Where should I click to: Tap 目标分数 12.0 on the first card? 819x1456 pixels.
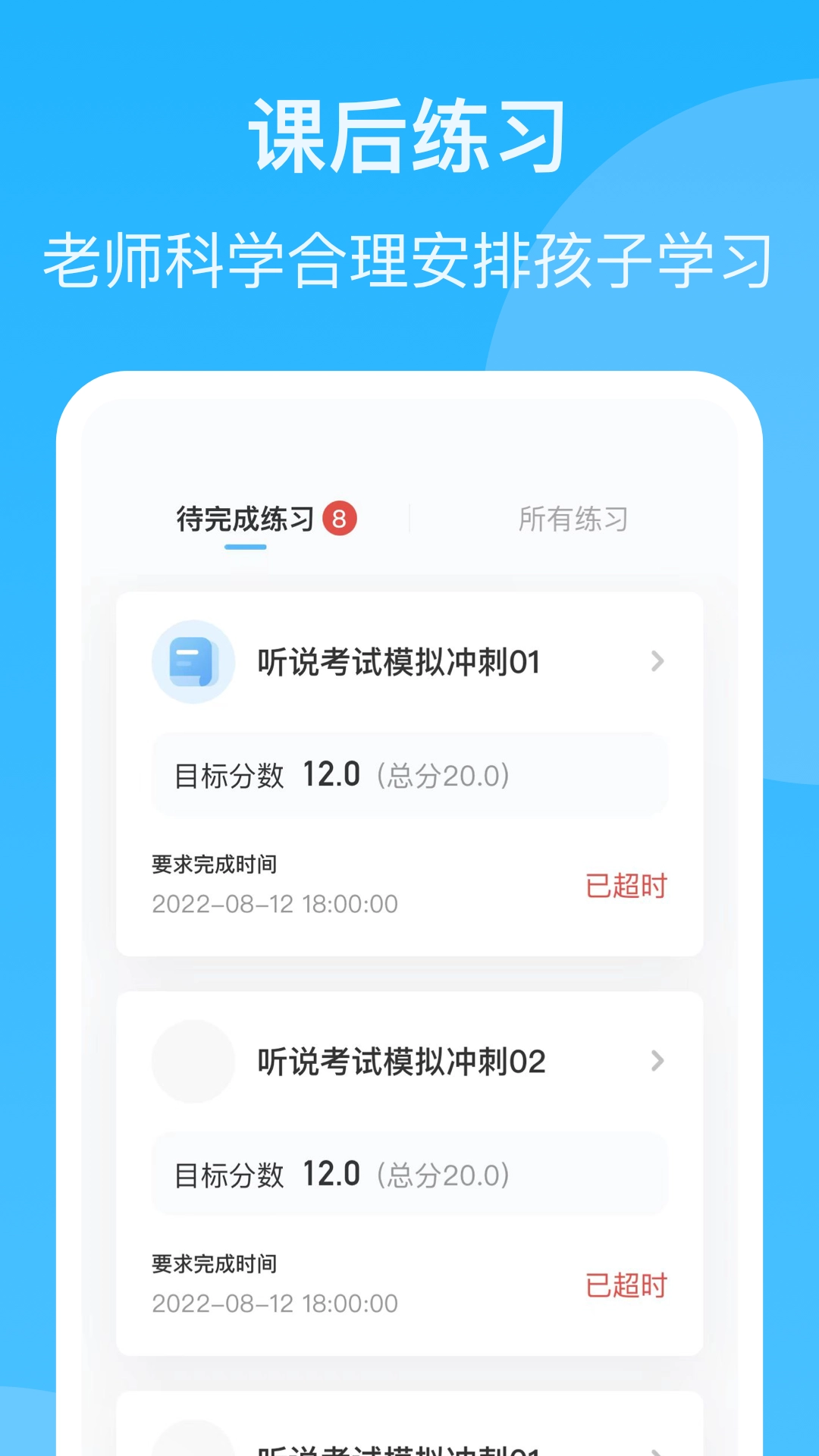coord(265,775)
